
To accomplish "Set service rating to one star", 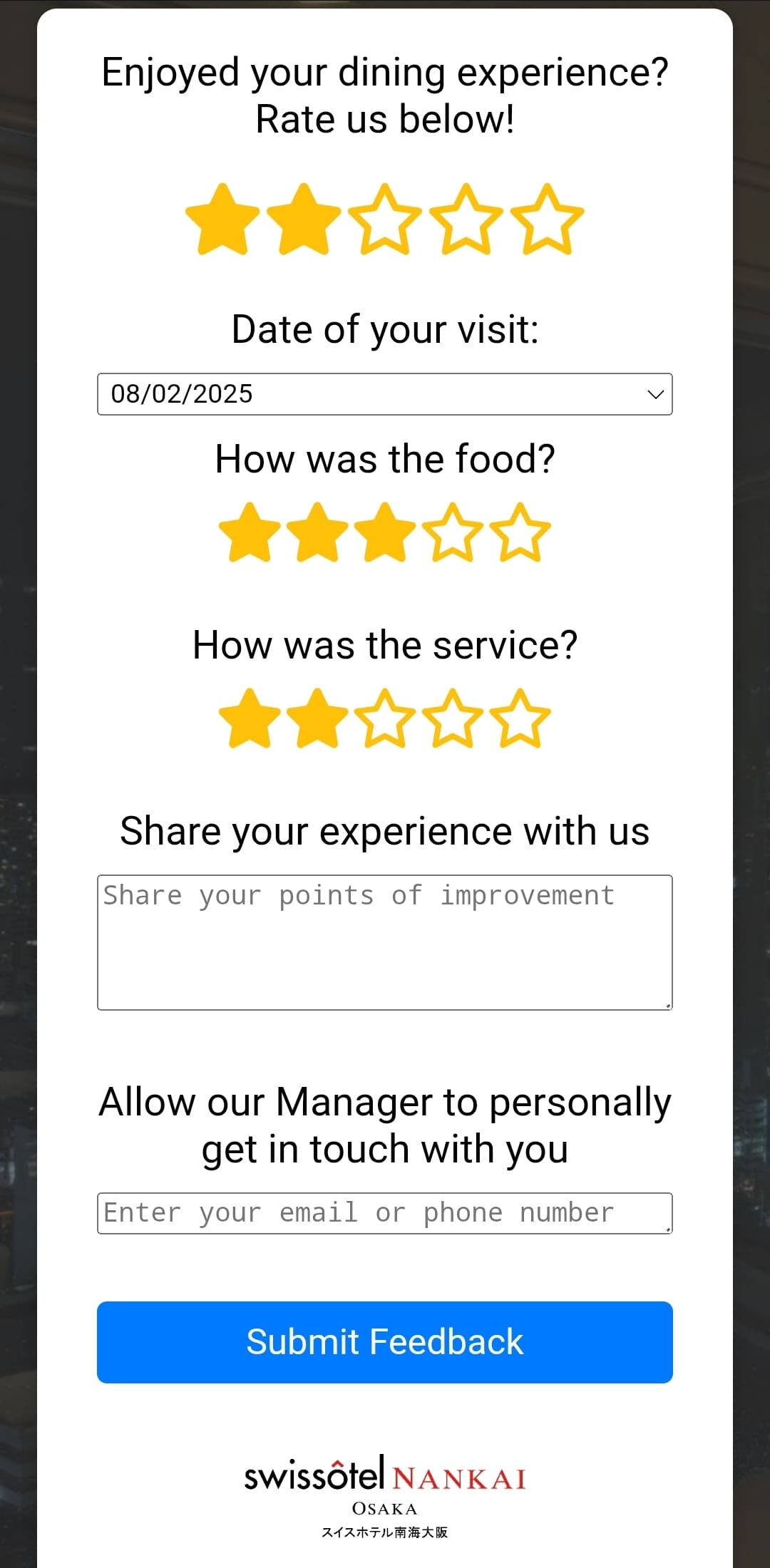I will [x=250, y=721].
